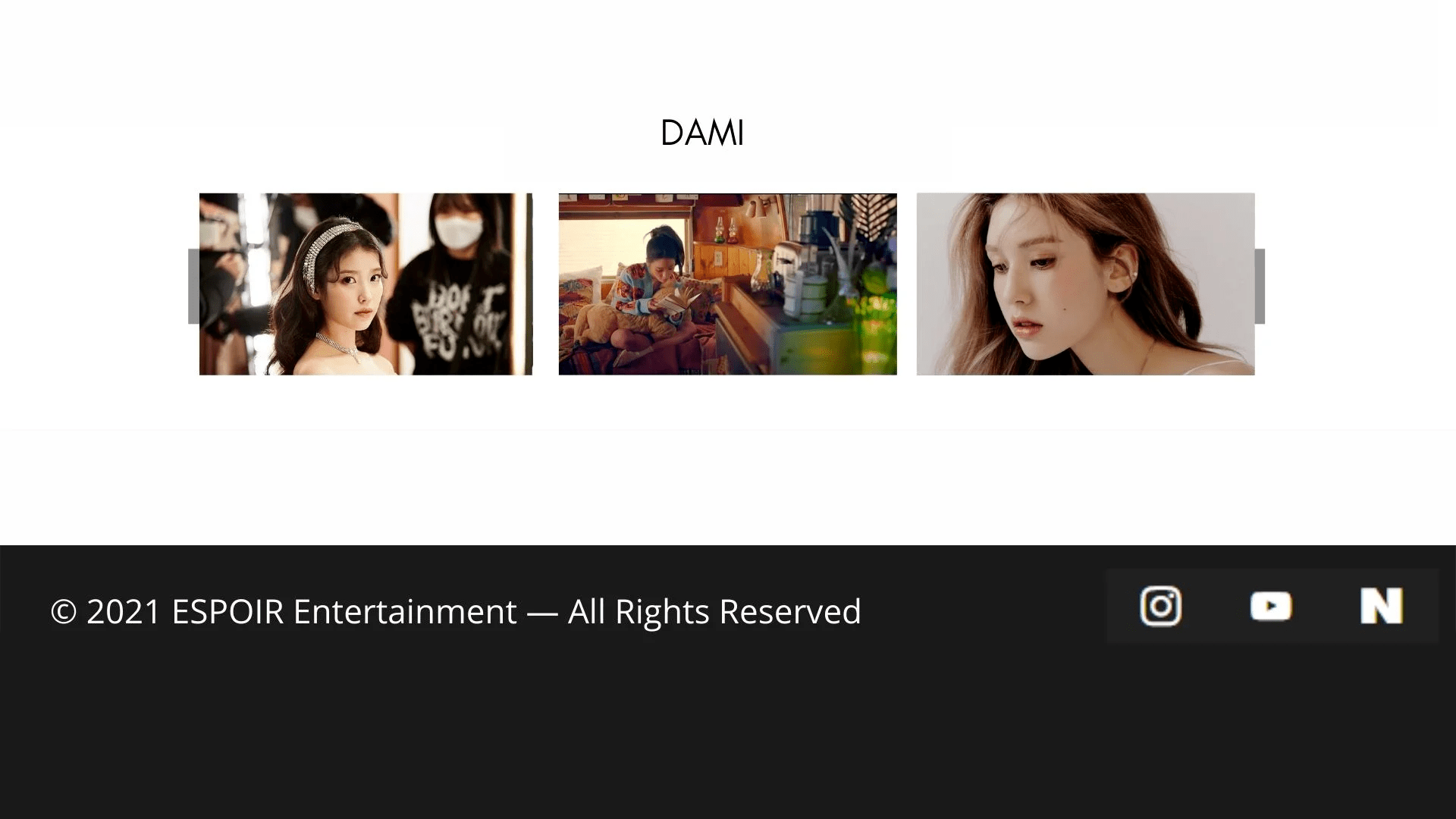Open the Instagram icon in footer
Viewport: 1456px width, 819px height.
click(x=1160, y=606)
